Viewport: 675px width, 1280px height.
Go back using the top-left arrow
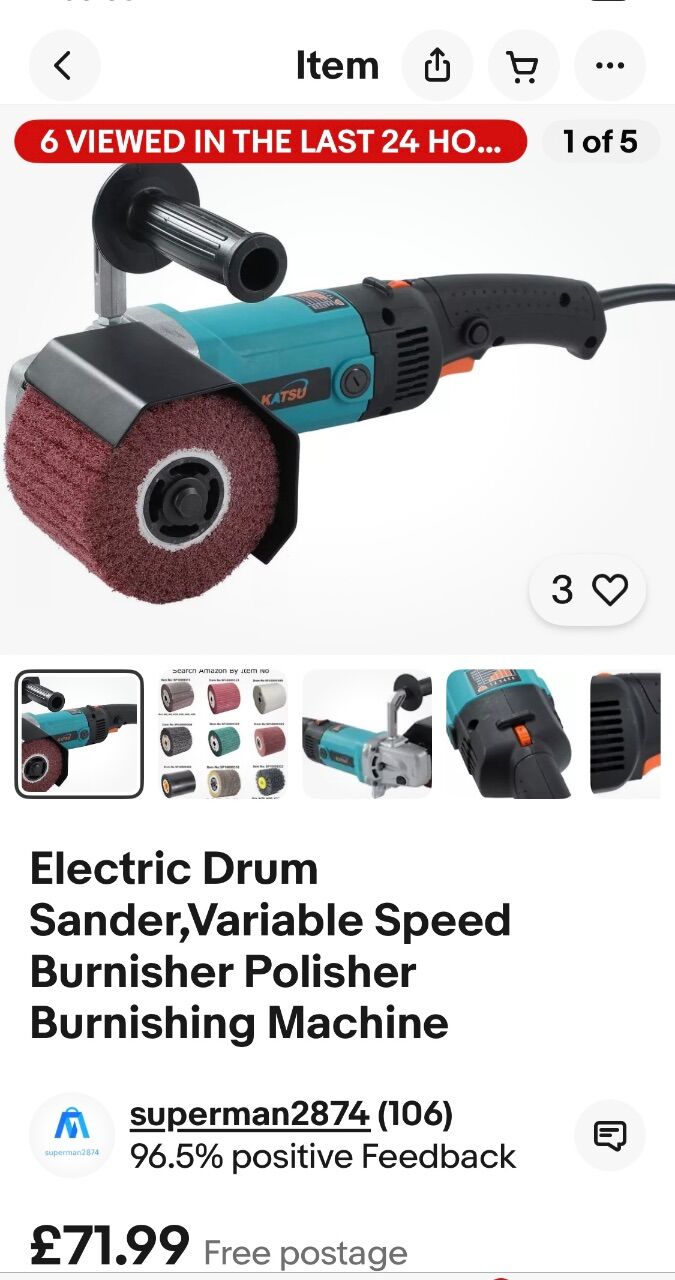(x=64, y=66)
